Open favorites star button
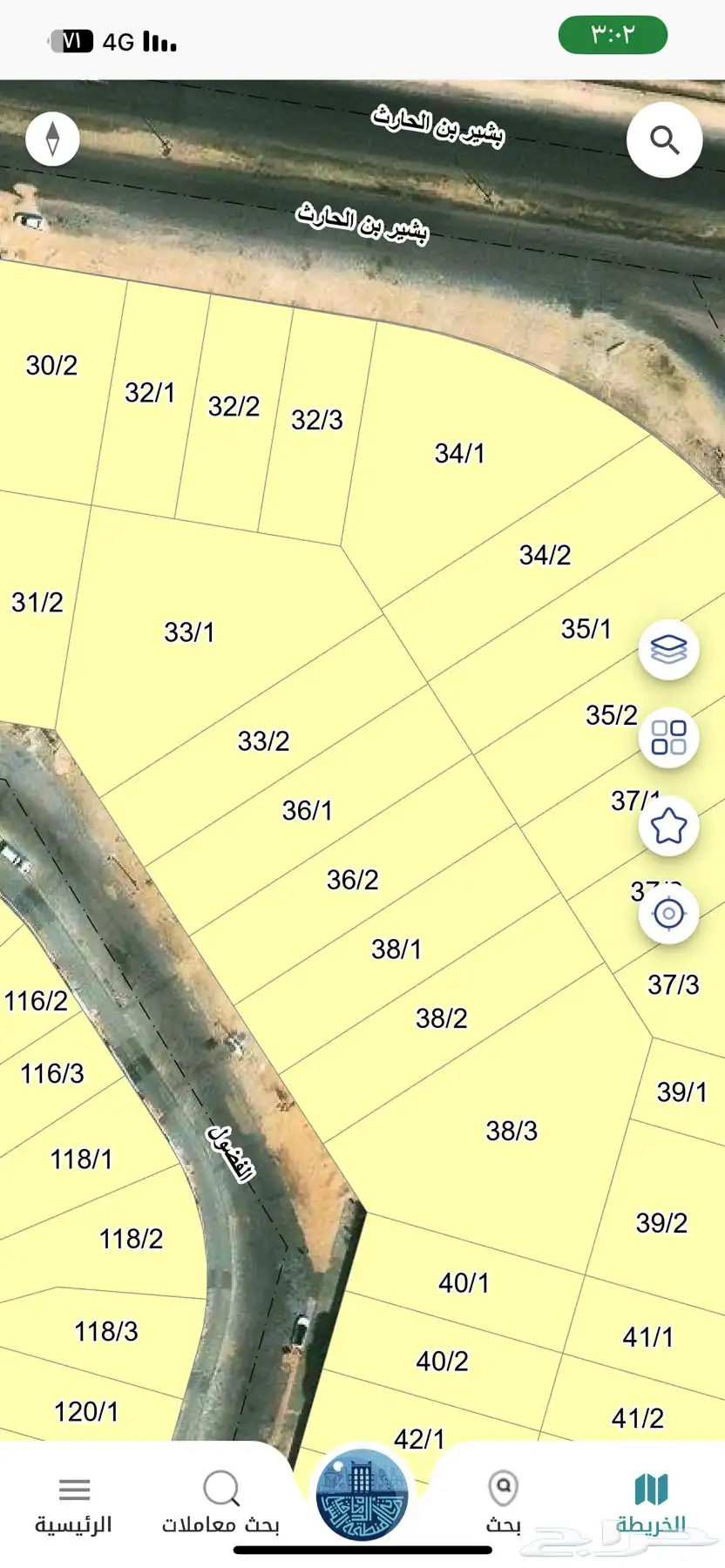Screen dimensions: 725x1568 (668, 826)
